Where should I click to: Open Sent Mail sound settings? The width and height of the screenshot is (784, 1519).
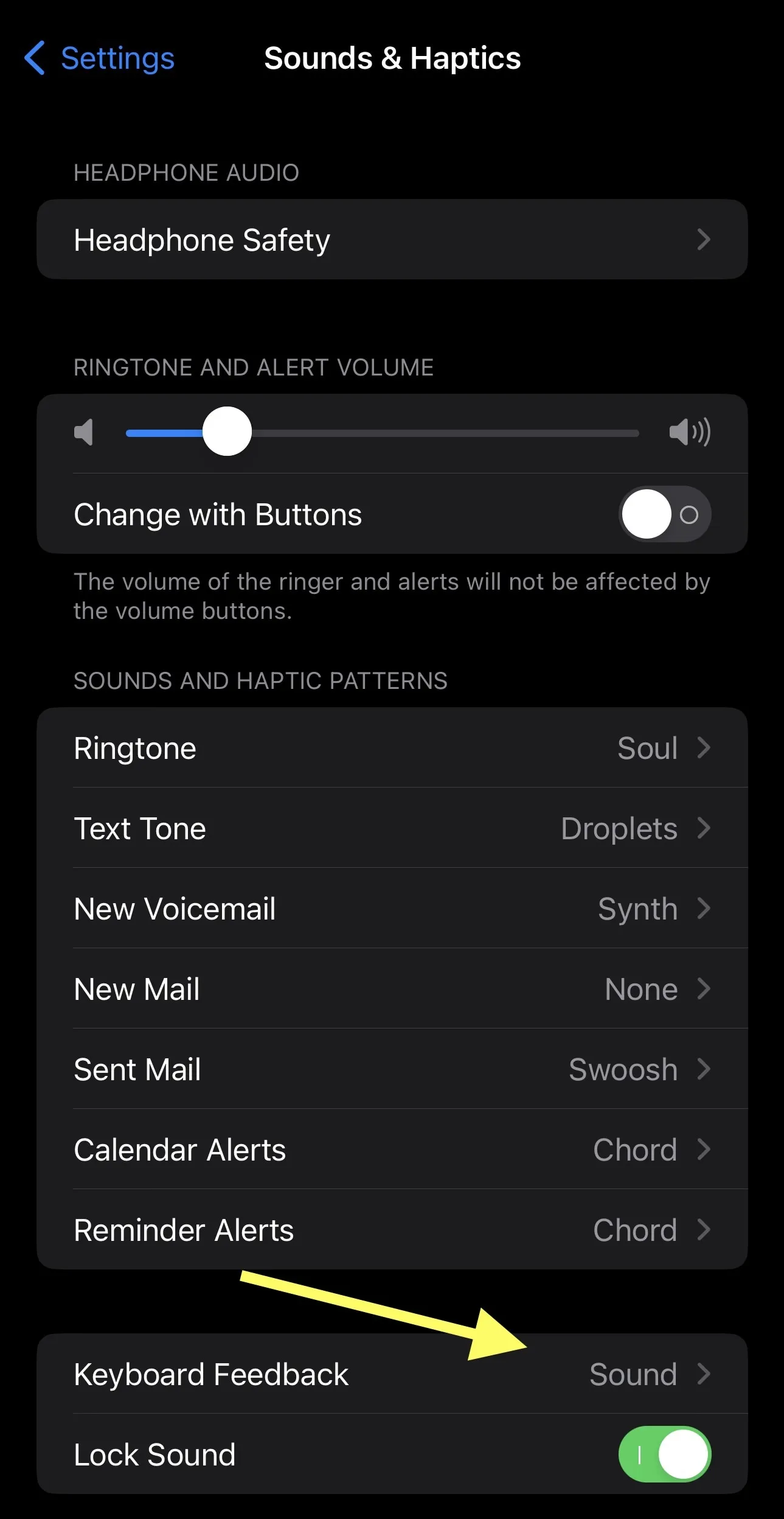[392, 1069]
